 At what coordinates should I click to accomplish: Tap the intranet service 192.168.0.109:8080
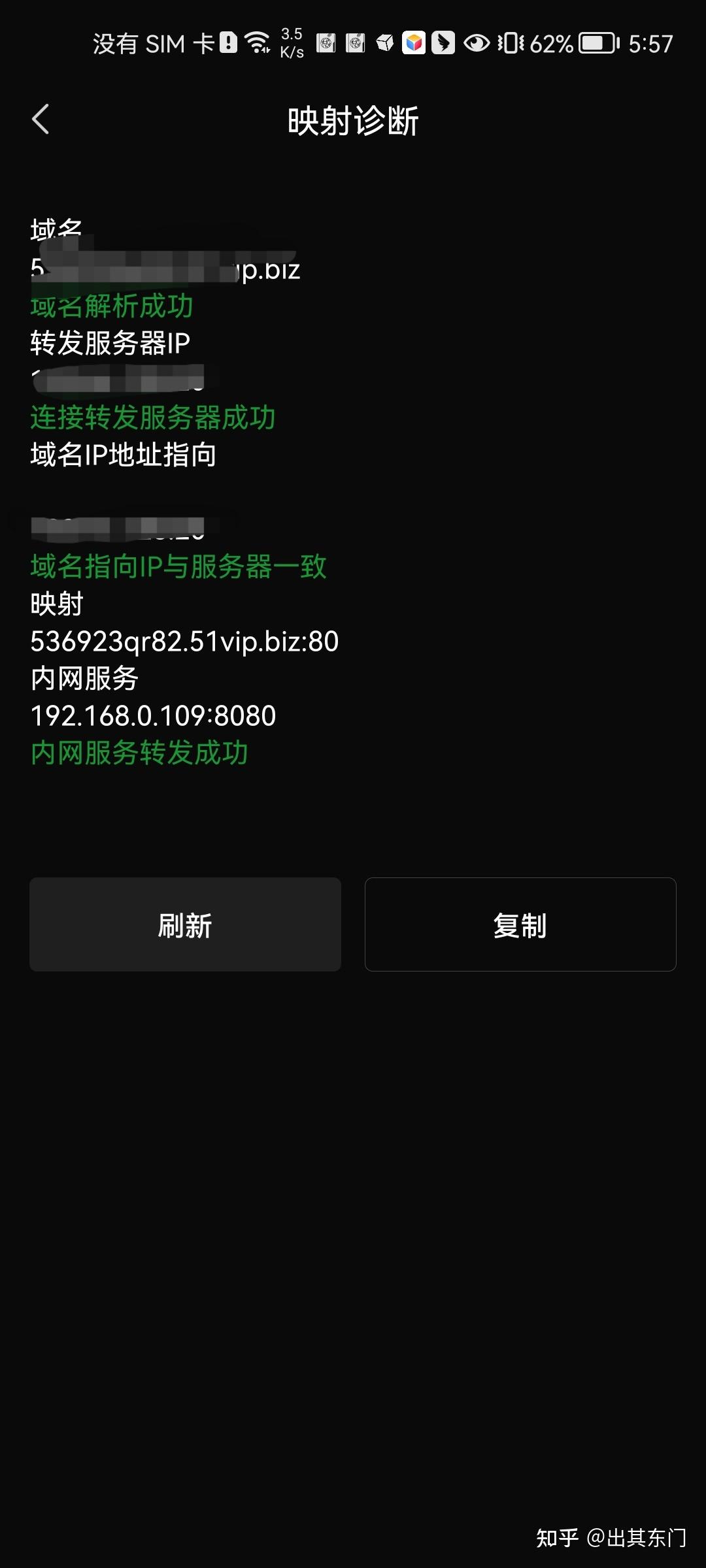pyautogui.click(x=154, y=715)
